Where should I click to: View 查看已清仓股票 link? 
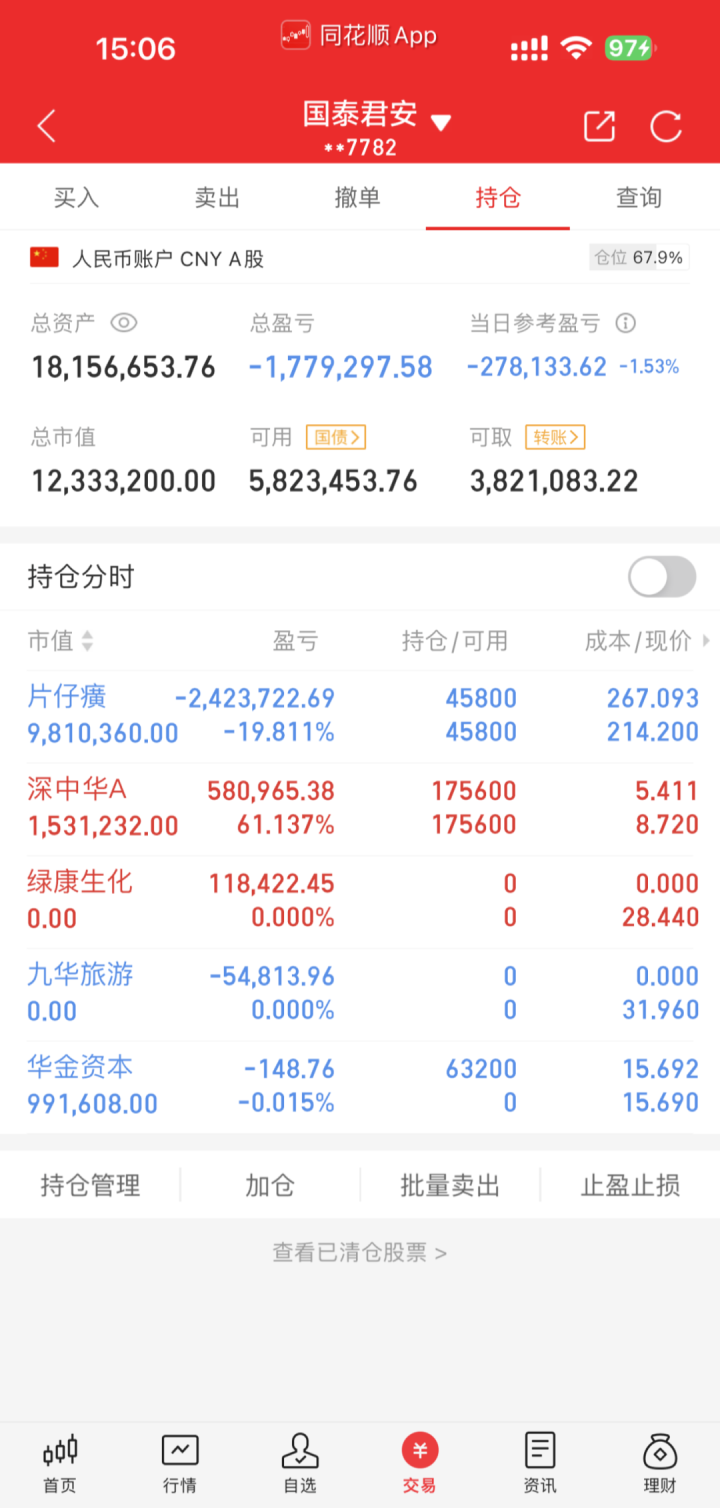coord(360,1252)
